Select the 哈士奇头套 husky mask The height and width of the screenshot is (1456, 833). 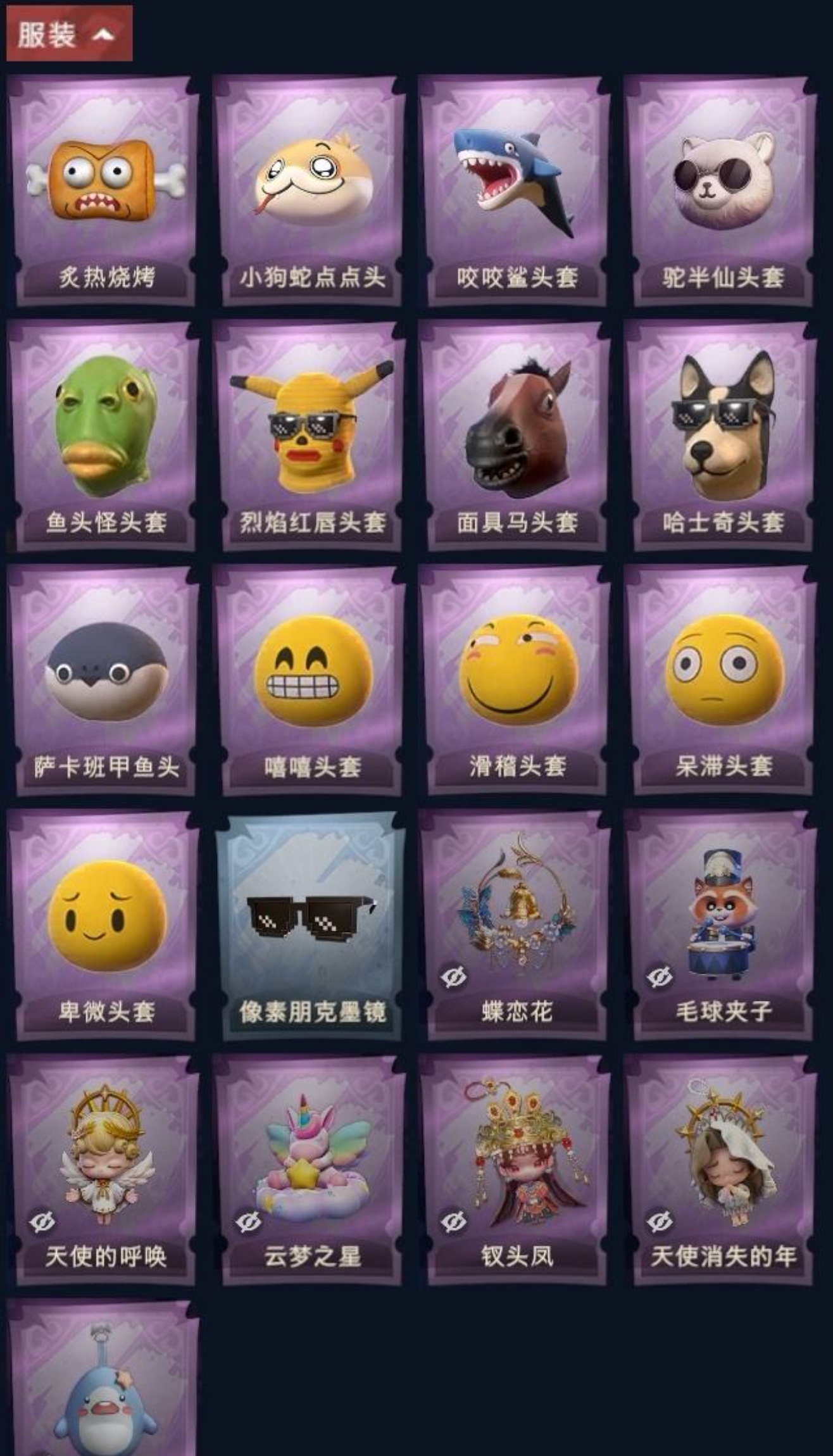(720, 436)
